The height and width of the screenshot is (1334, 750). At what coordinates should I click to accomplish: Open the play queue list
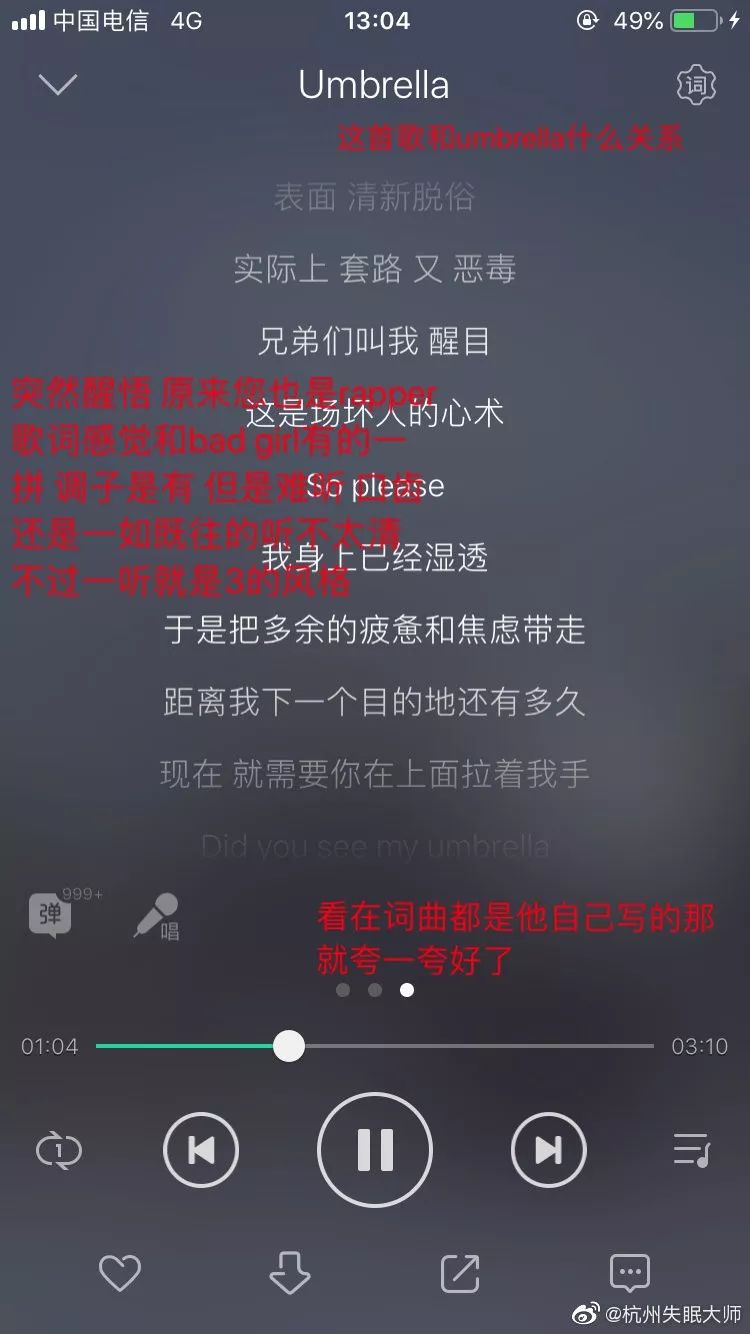(x=692, y=1150)
